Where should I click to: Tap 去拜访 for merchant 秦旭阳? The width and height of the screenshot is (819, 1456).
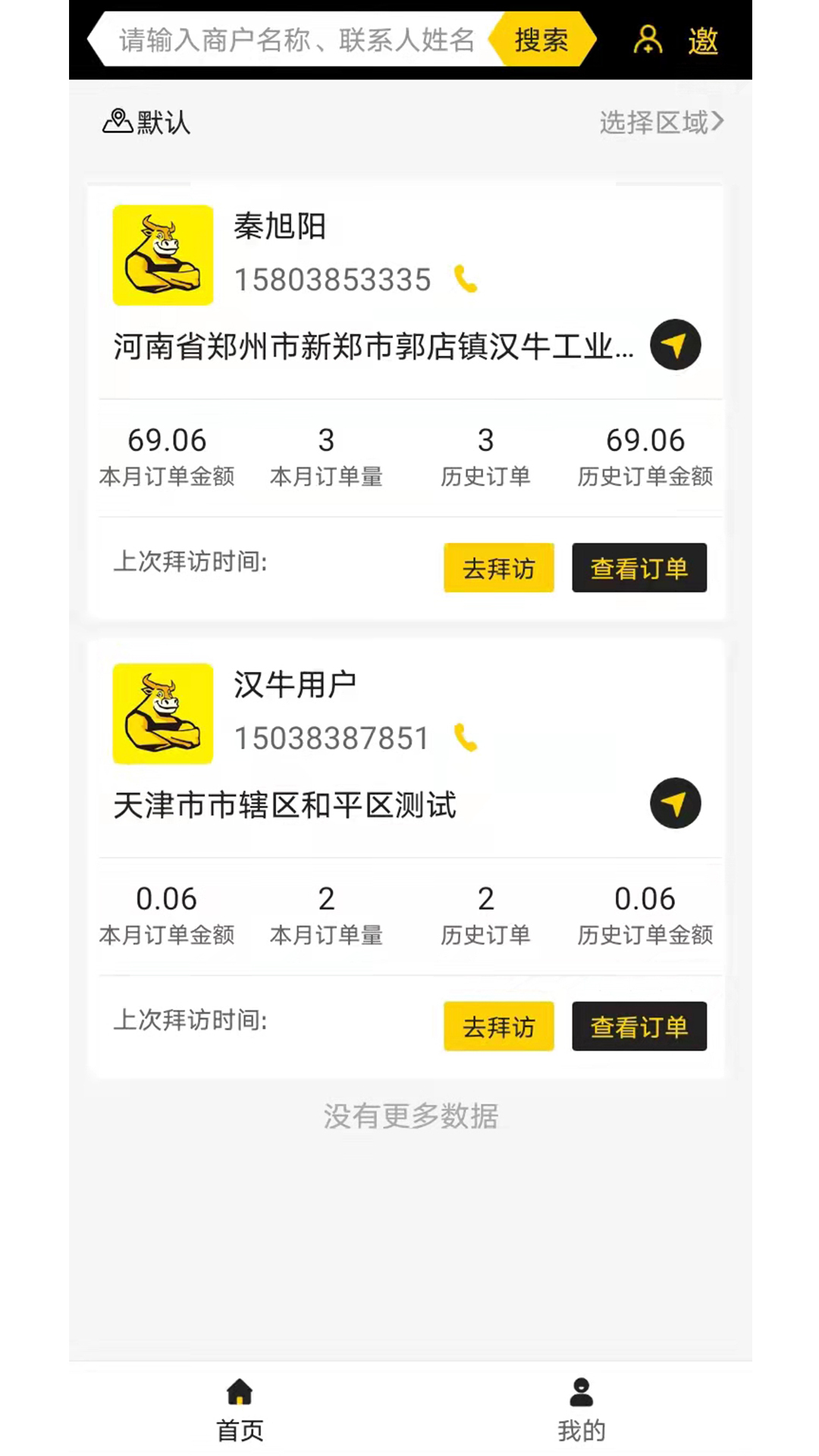tap(498, 567)
